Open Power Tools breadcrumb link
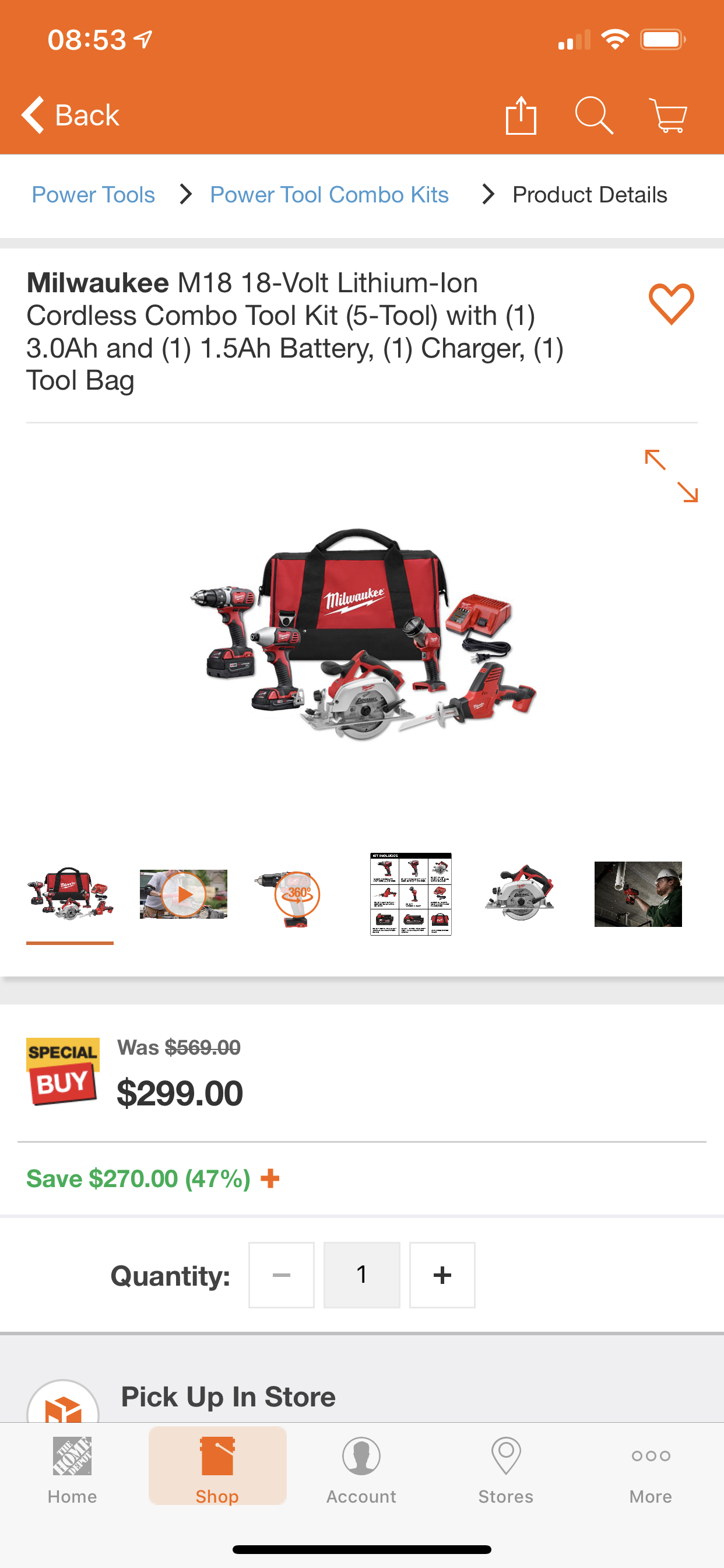The width and height of the screenshot is (724, 1568). (x=93, y=195)
